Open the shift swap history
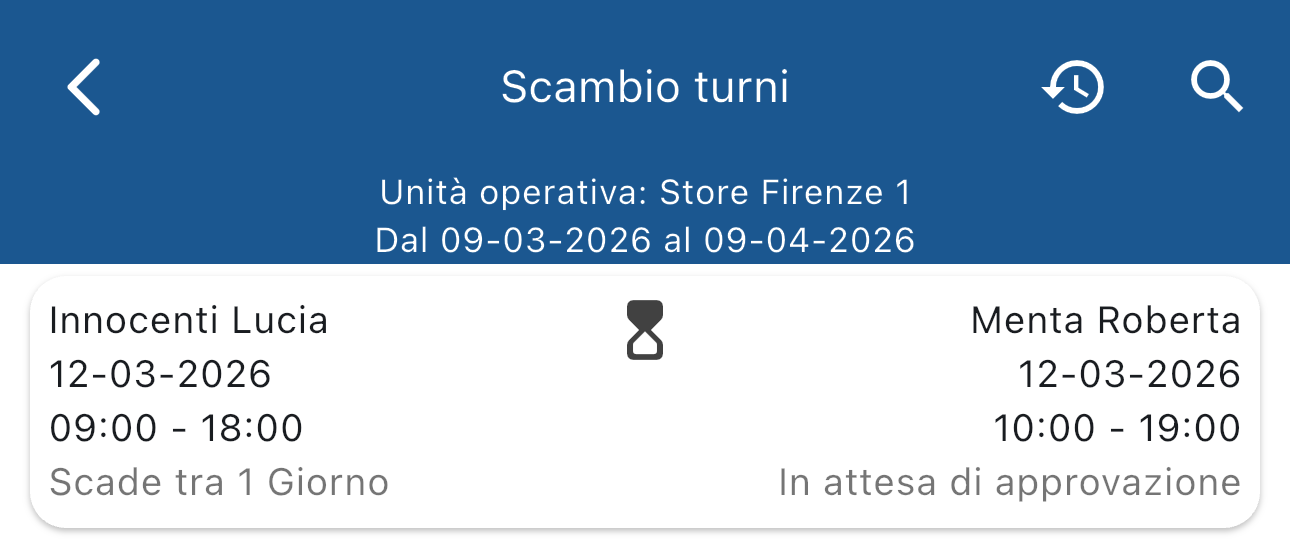This screenshot has width=1290, height=553. [1073, 87]
